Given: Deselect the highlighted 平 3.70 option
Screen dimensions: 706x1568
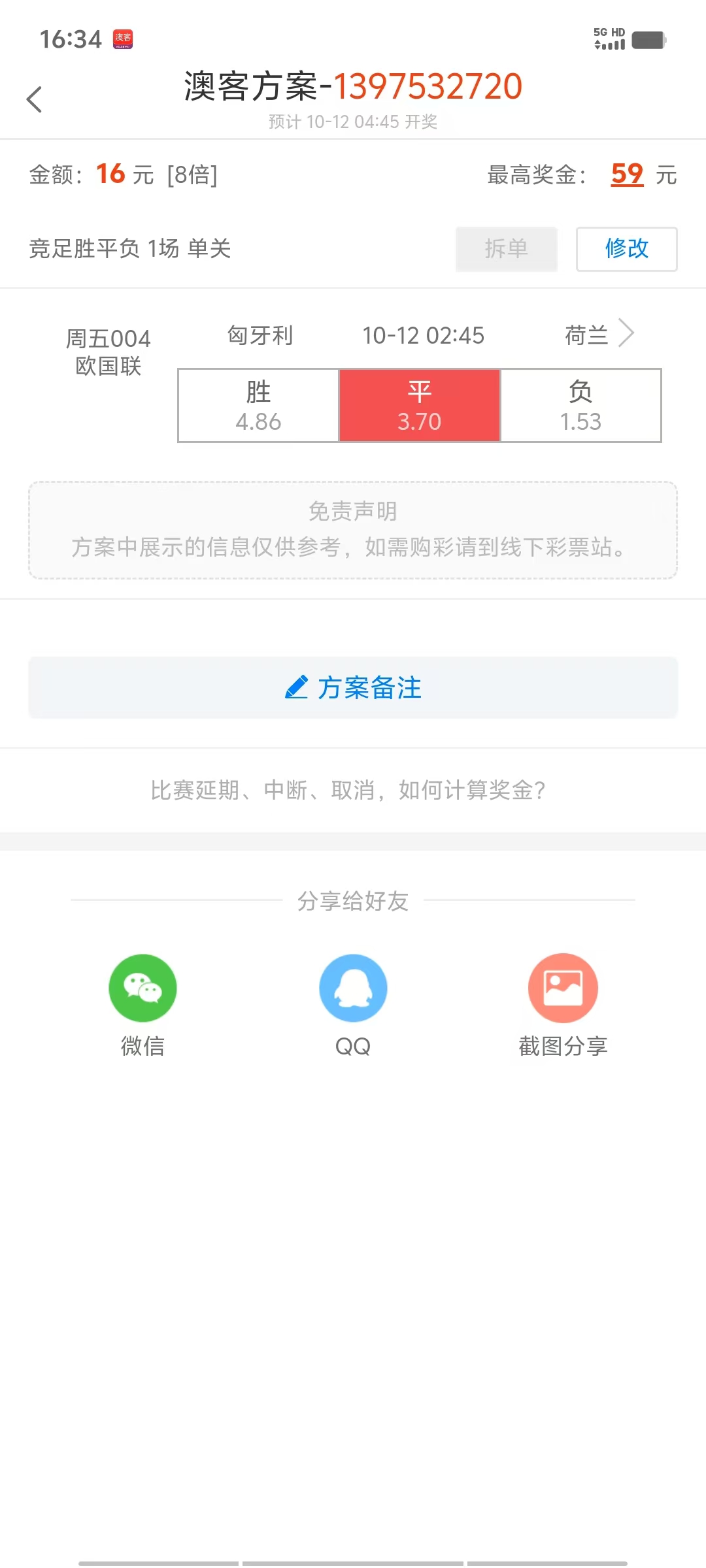Looking at the screenshot, I should [x=418, y=405].
